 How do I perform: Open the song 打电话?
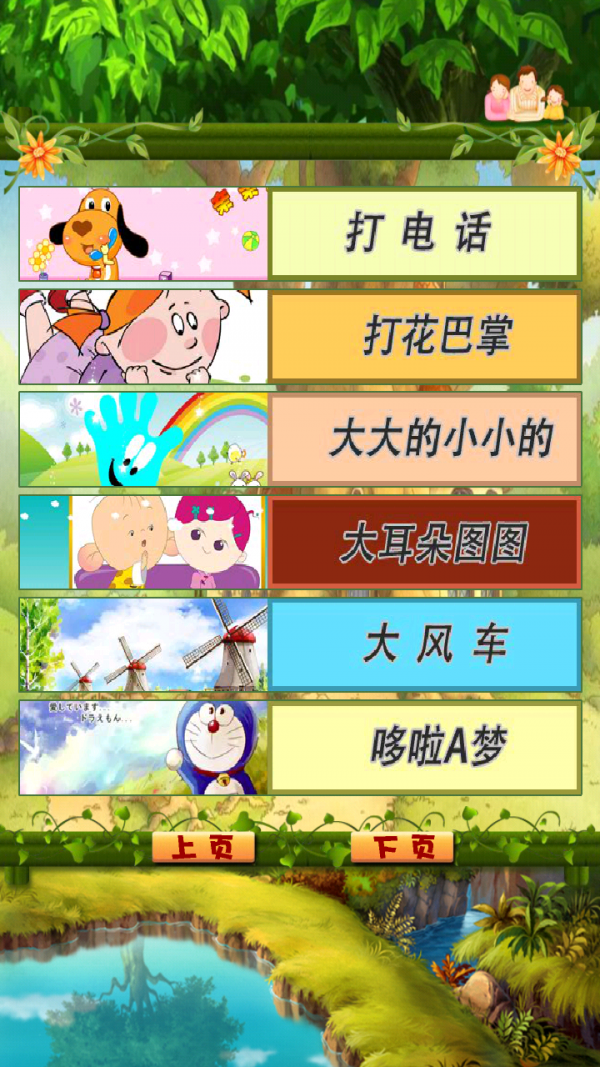424,234
